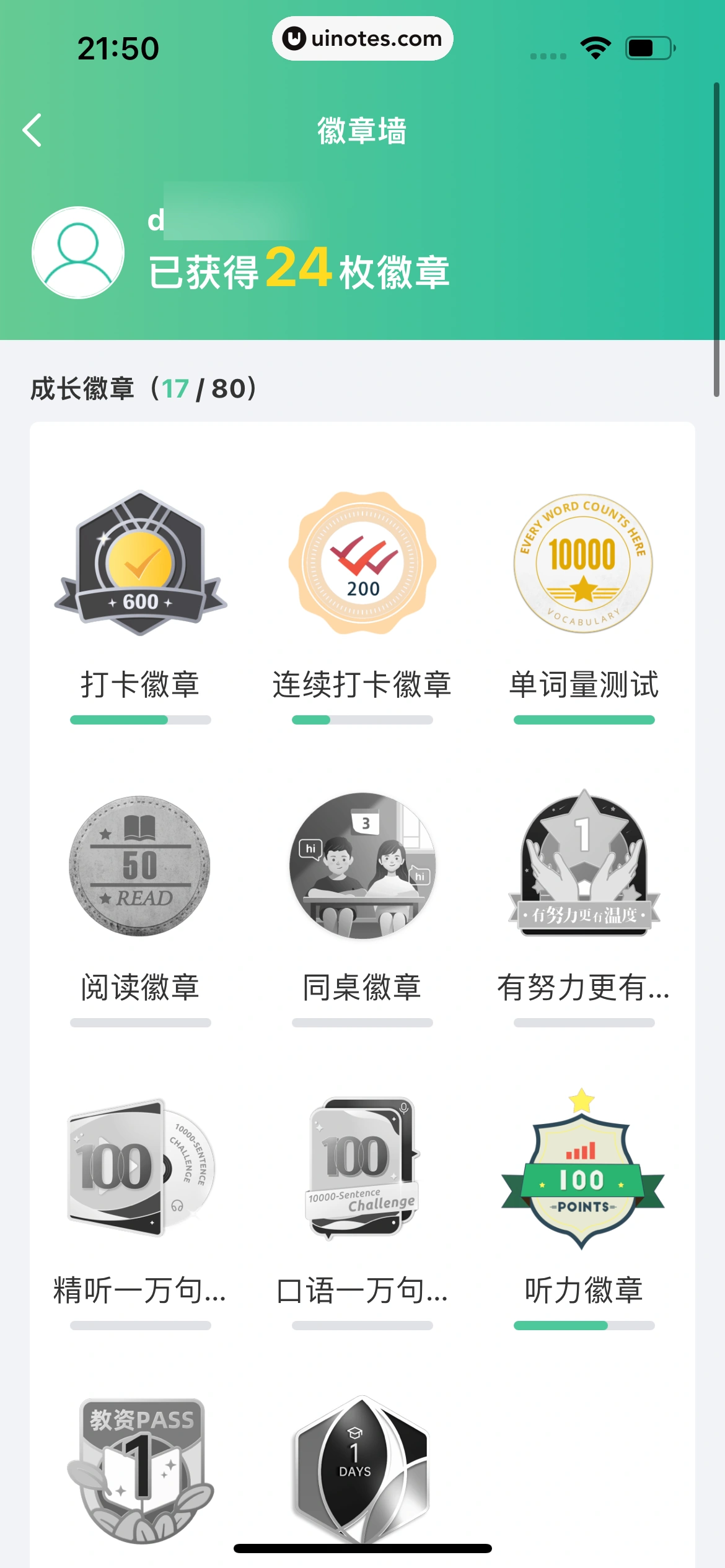Select the 1 DAYS black hexagon badge
Screen dimensions: 725x1568
click(x=362, y=1468)
